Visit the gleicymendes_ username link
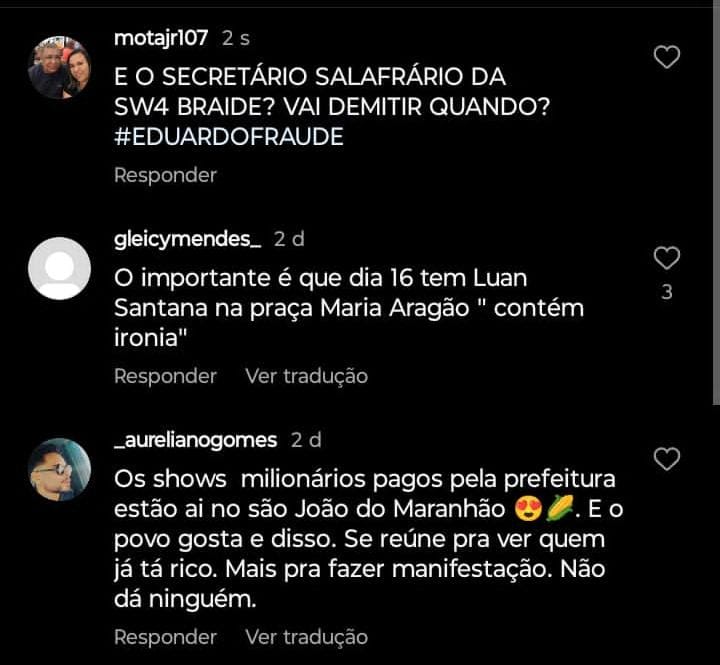 pyautogui.click(x=188, y=239)
